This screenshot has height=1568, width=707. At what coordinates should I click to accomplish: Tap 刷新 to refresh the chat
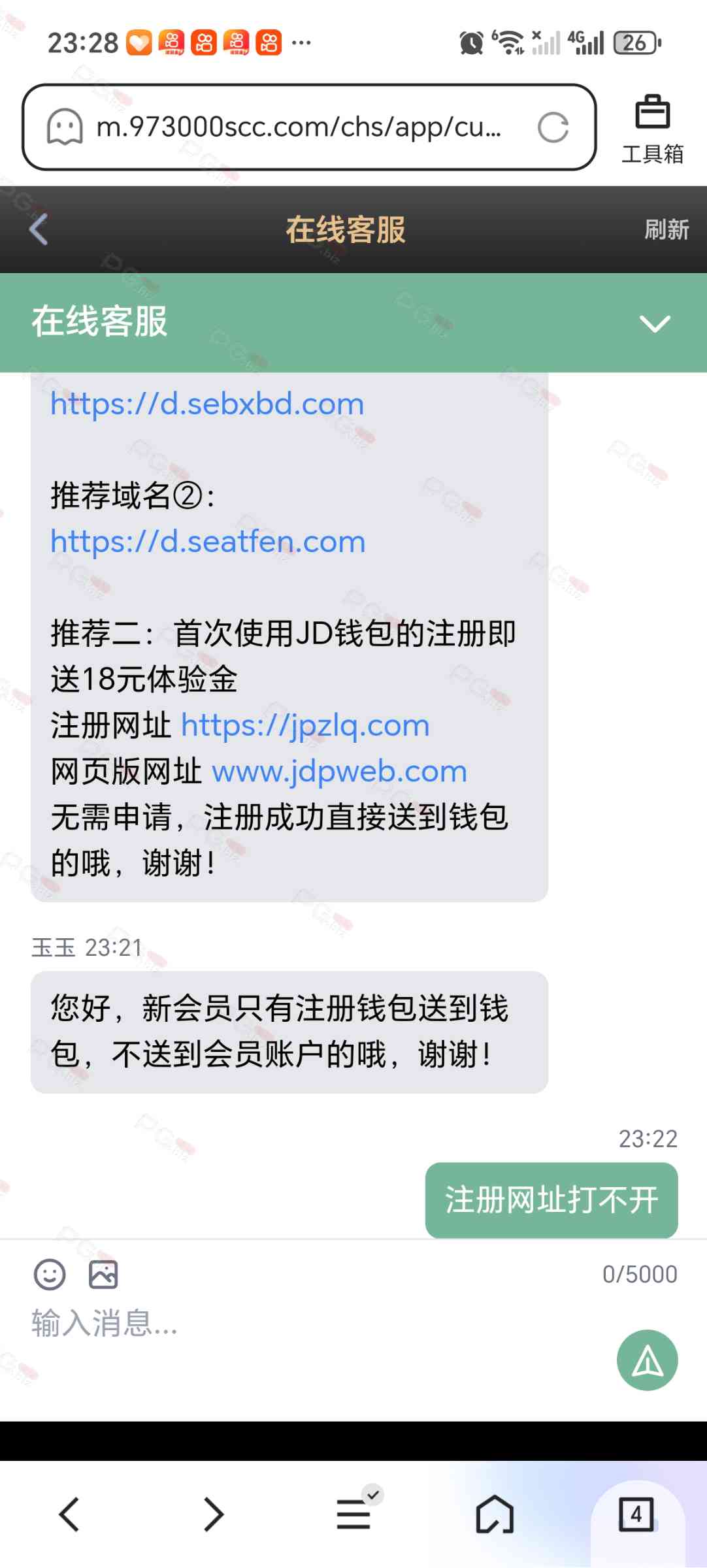666,229
